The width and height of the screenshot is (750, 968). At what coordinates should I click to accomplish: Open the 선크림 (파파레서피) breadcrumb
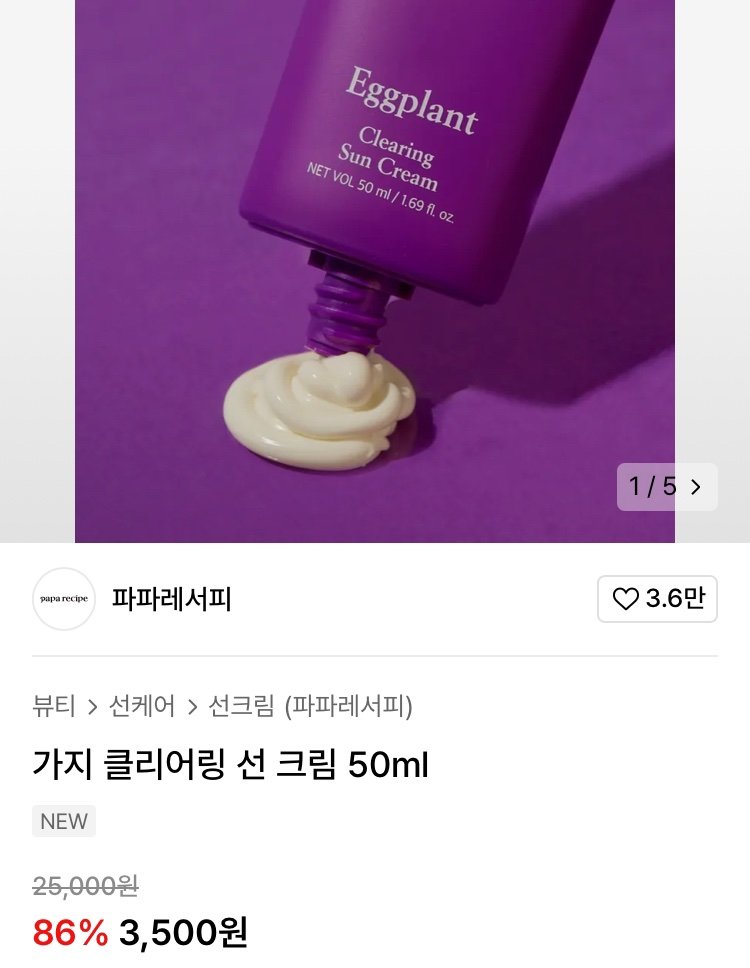pos(310,707)
